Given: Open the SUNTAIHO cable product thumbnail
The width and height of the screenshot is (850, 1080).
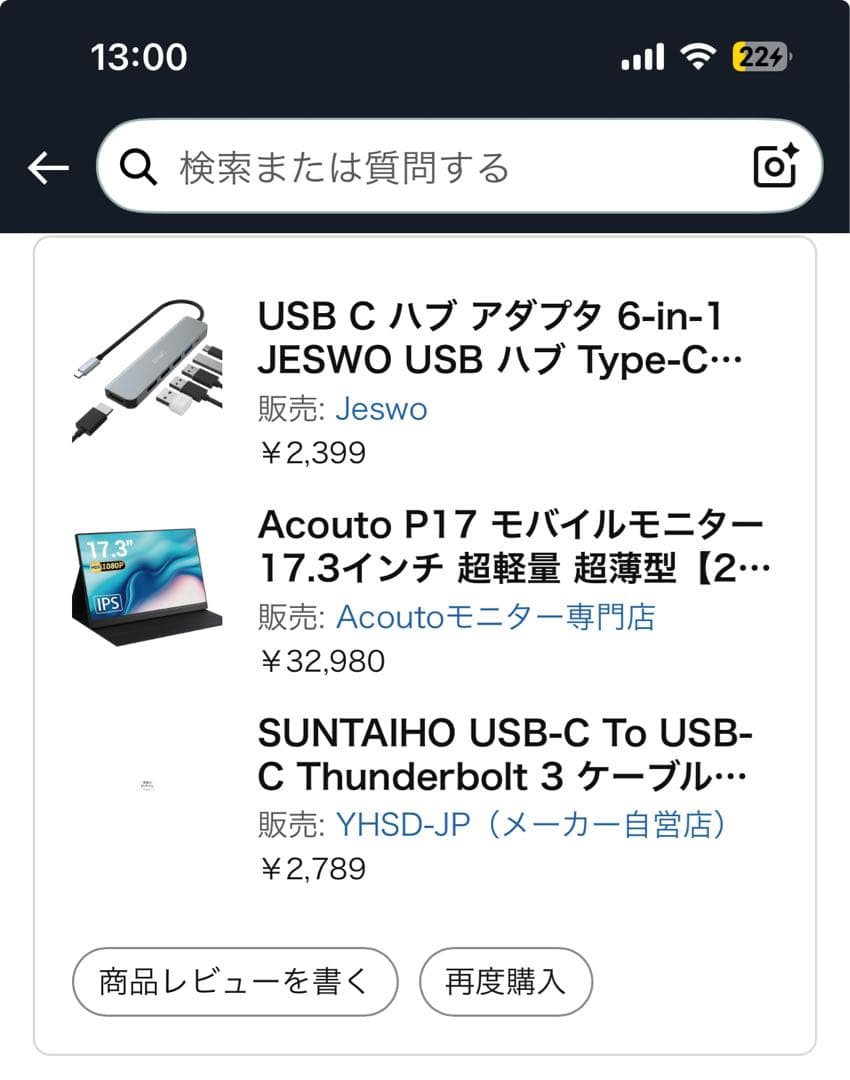Looking at the screenshot, I should pos(145,786).
